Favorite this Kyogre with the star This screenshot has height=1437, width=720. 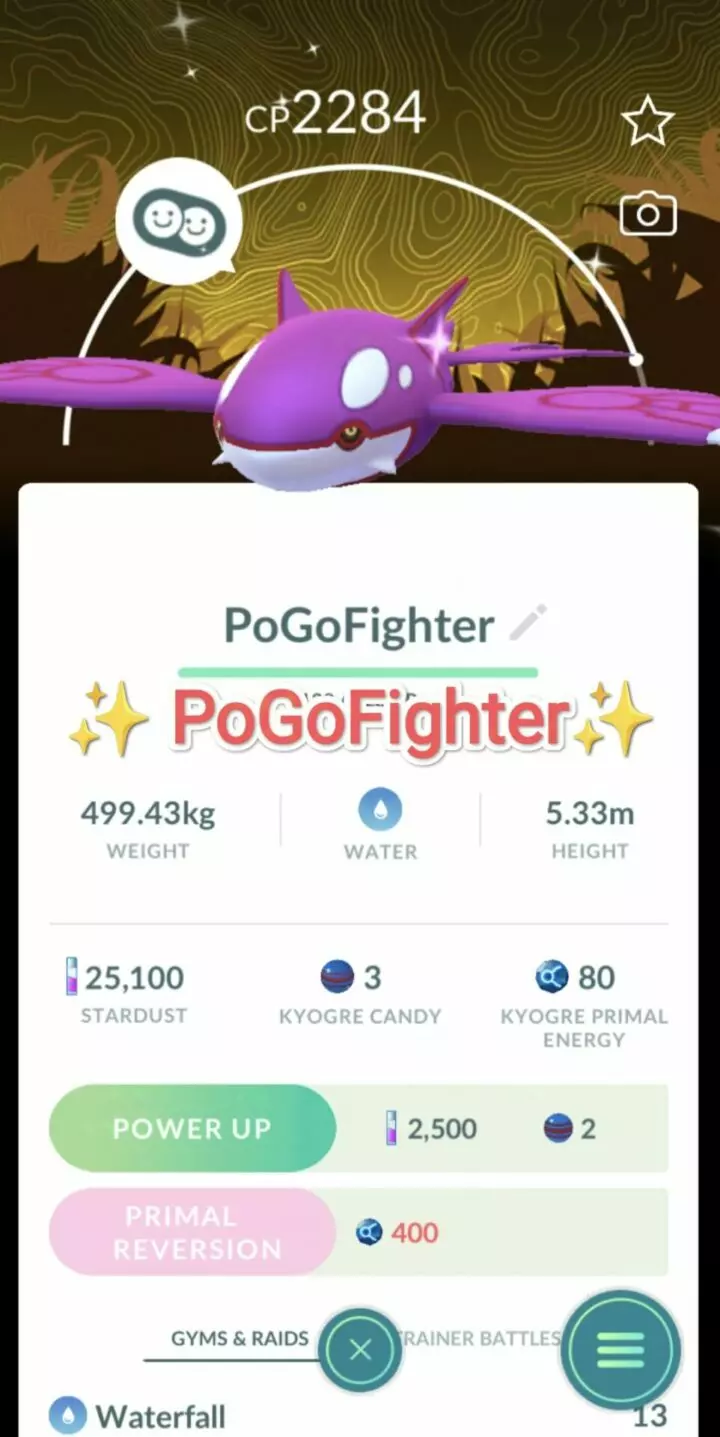click(x=648, y=120)
